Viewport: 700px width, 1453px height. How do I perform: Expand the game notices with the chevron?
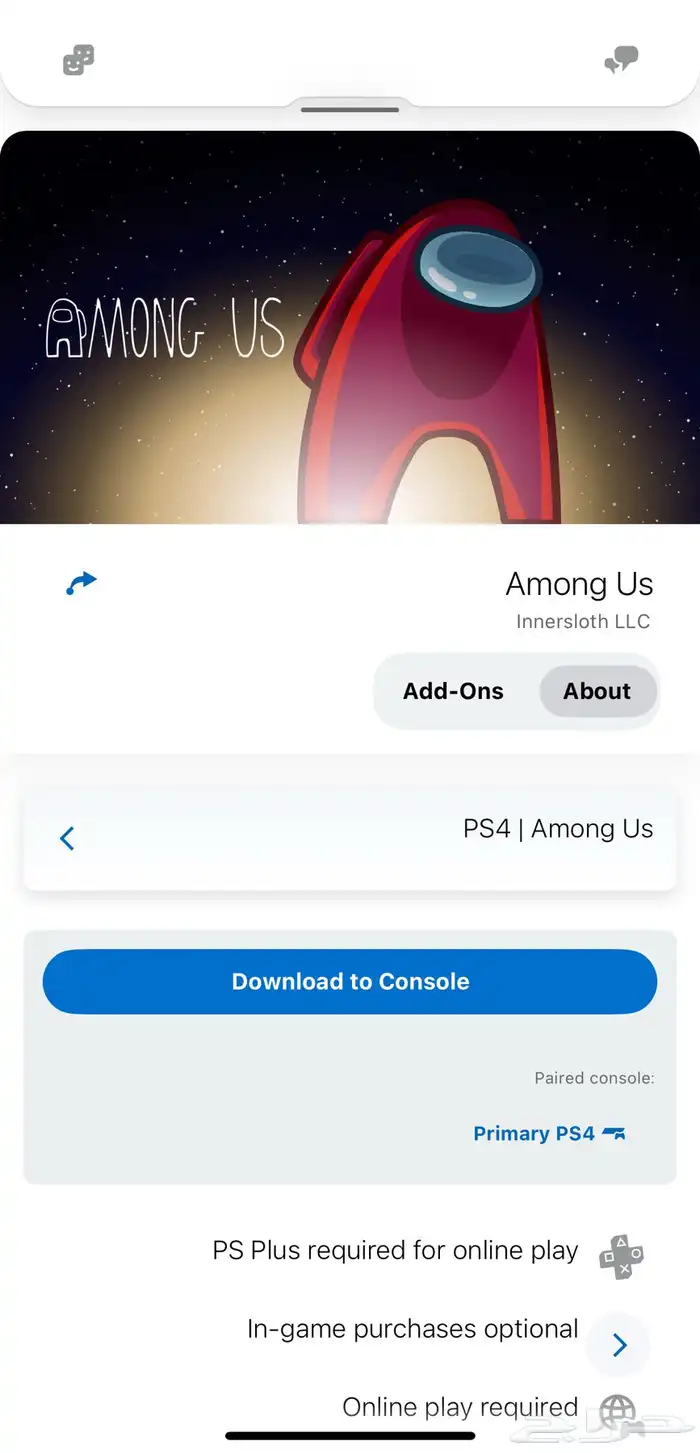pyautogui.click(x=619, y=1345)
